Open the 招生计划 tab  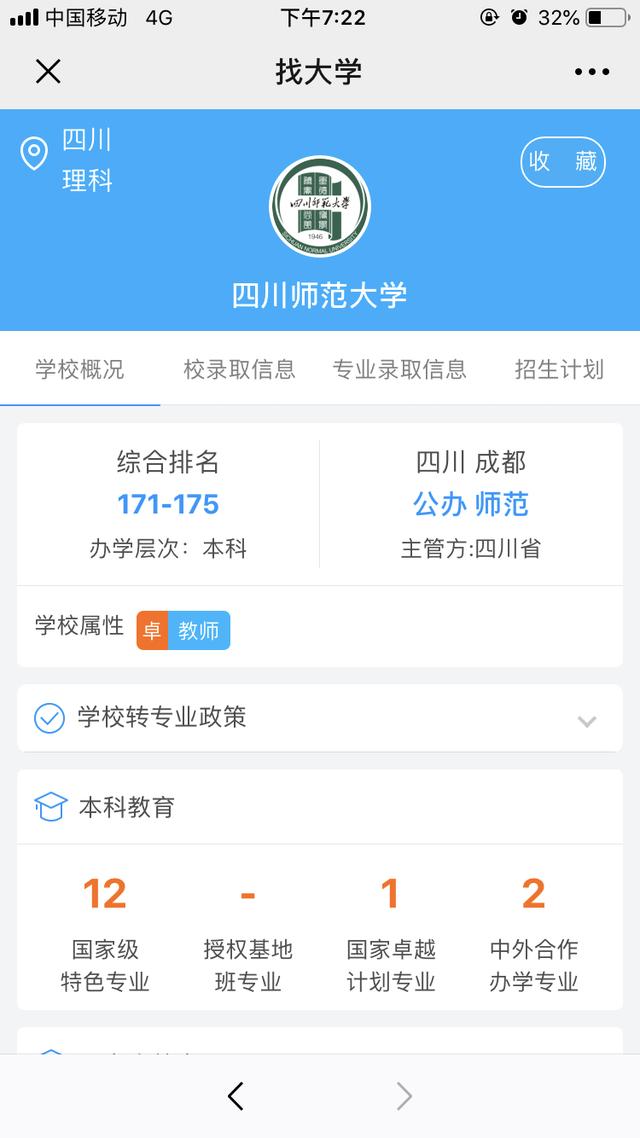point(559,369)
